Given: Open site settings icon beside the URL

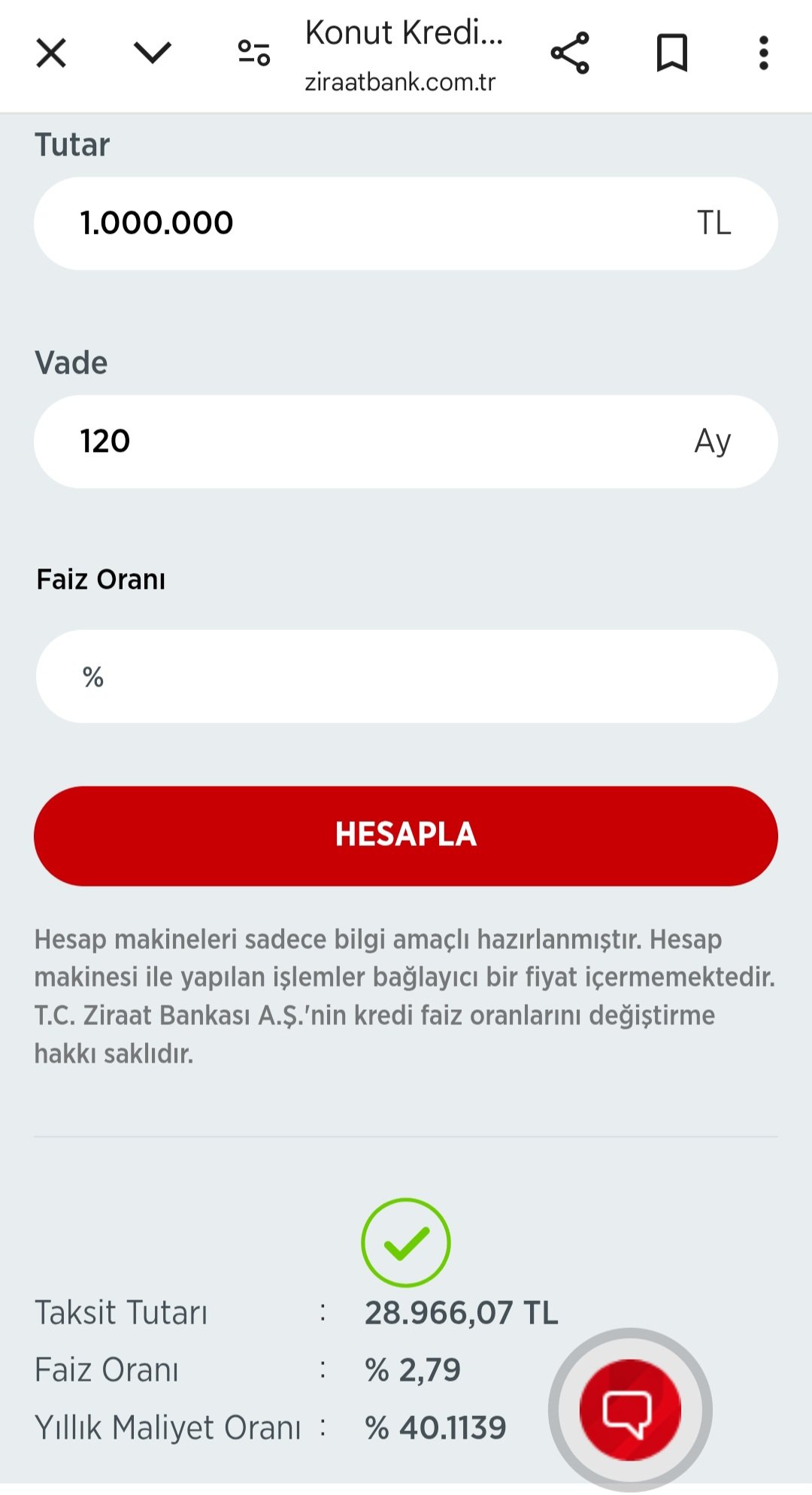Looking at the screenshot, I should coord(253,53).
